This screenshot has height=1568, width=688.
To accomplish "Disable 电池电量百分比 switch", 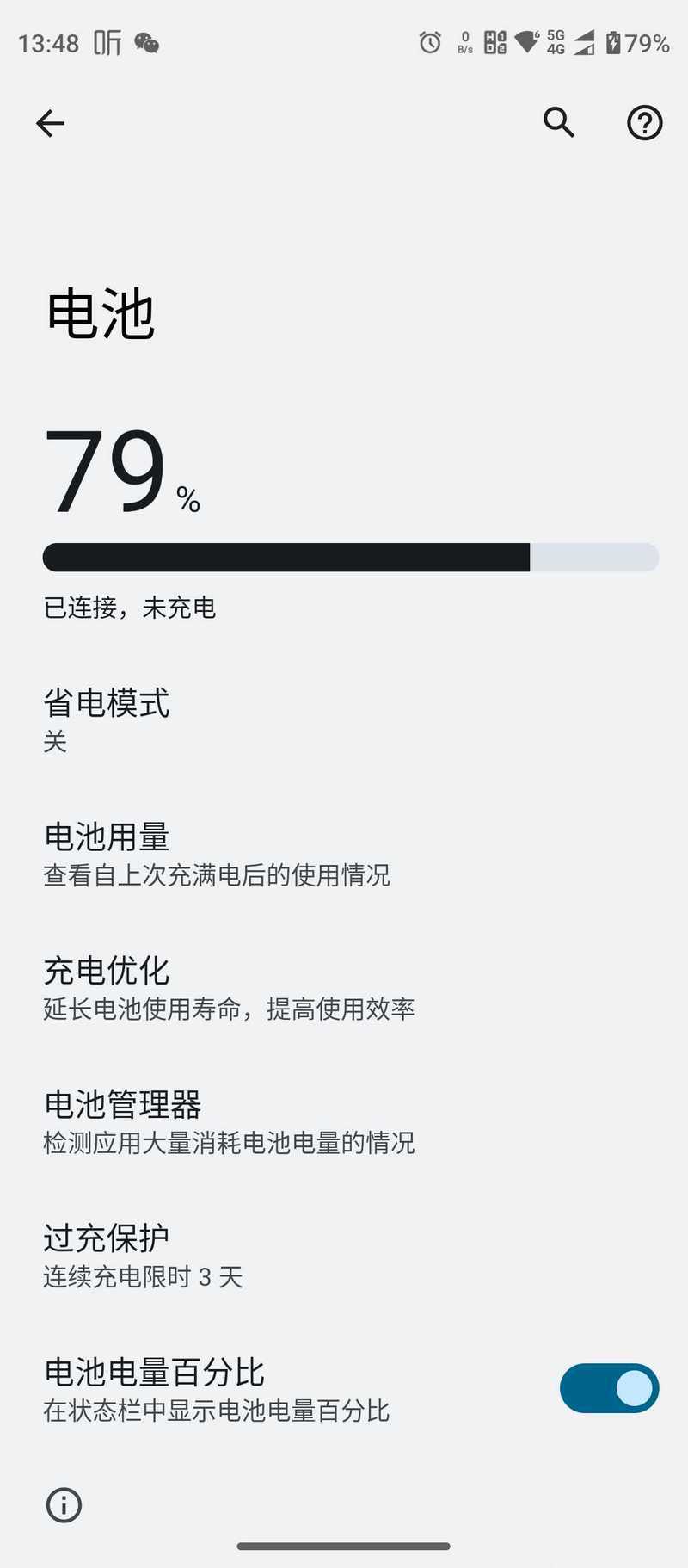I will (x=609, y=1388).
